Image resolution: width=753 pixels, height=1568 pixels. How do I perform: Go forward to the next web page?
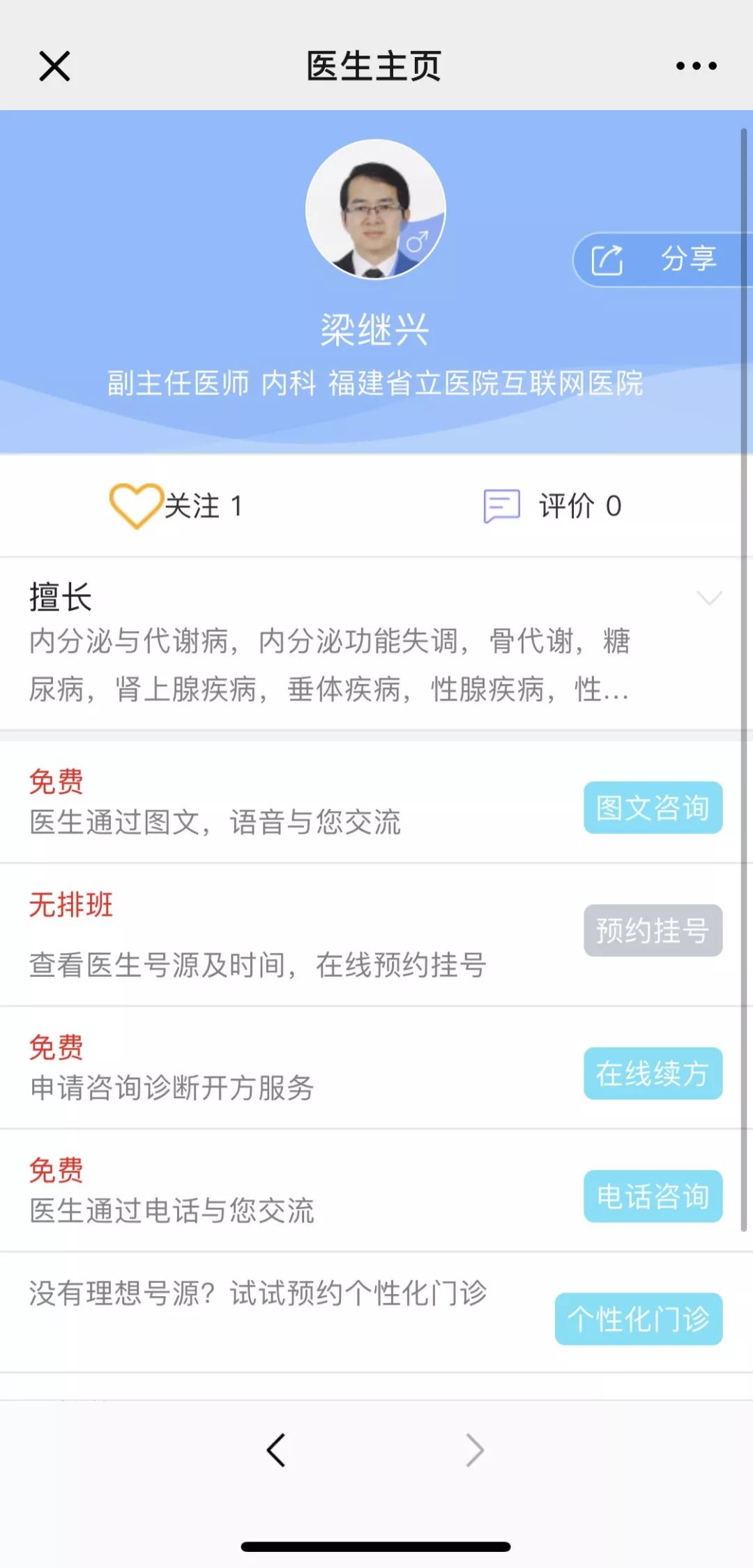(475, 1451)
